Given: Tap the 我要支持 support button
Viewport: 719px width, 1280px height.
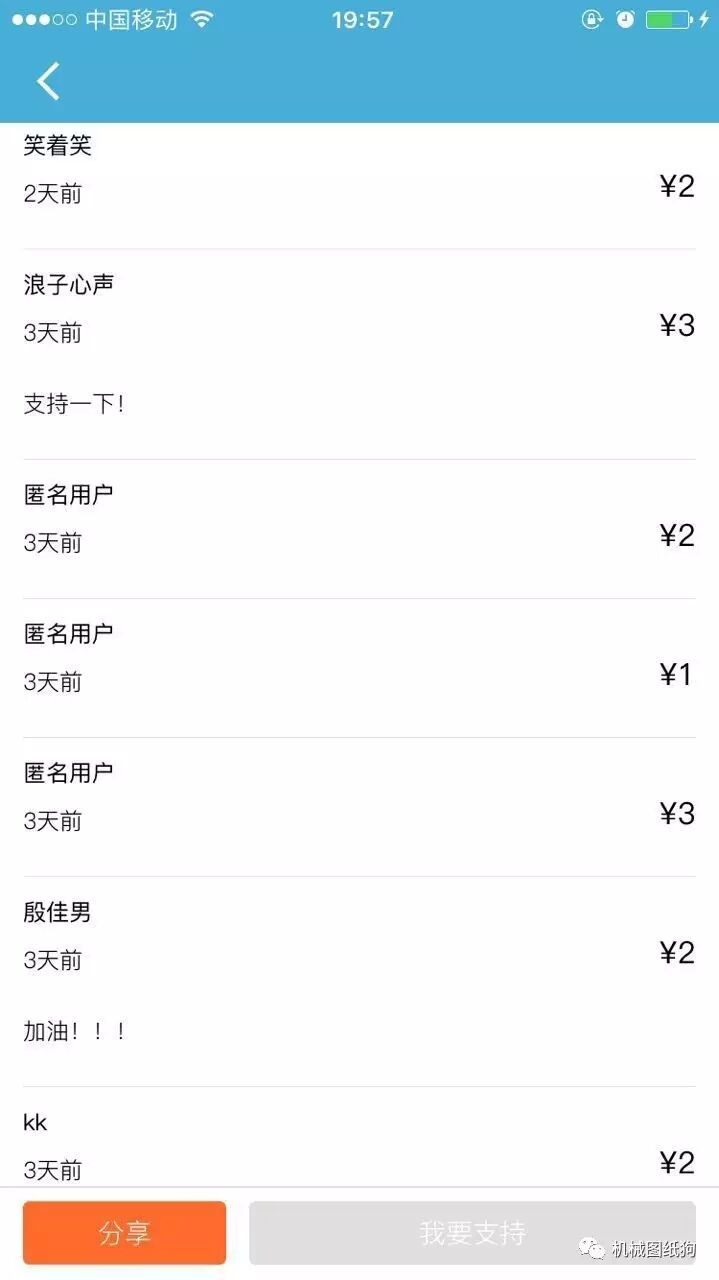Looking at the screenshot, I should tap(472, 1233).
